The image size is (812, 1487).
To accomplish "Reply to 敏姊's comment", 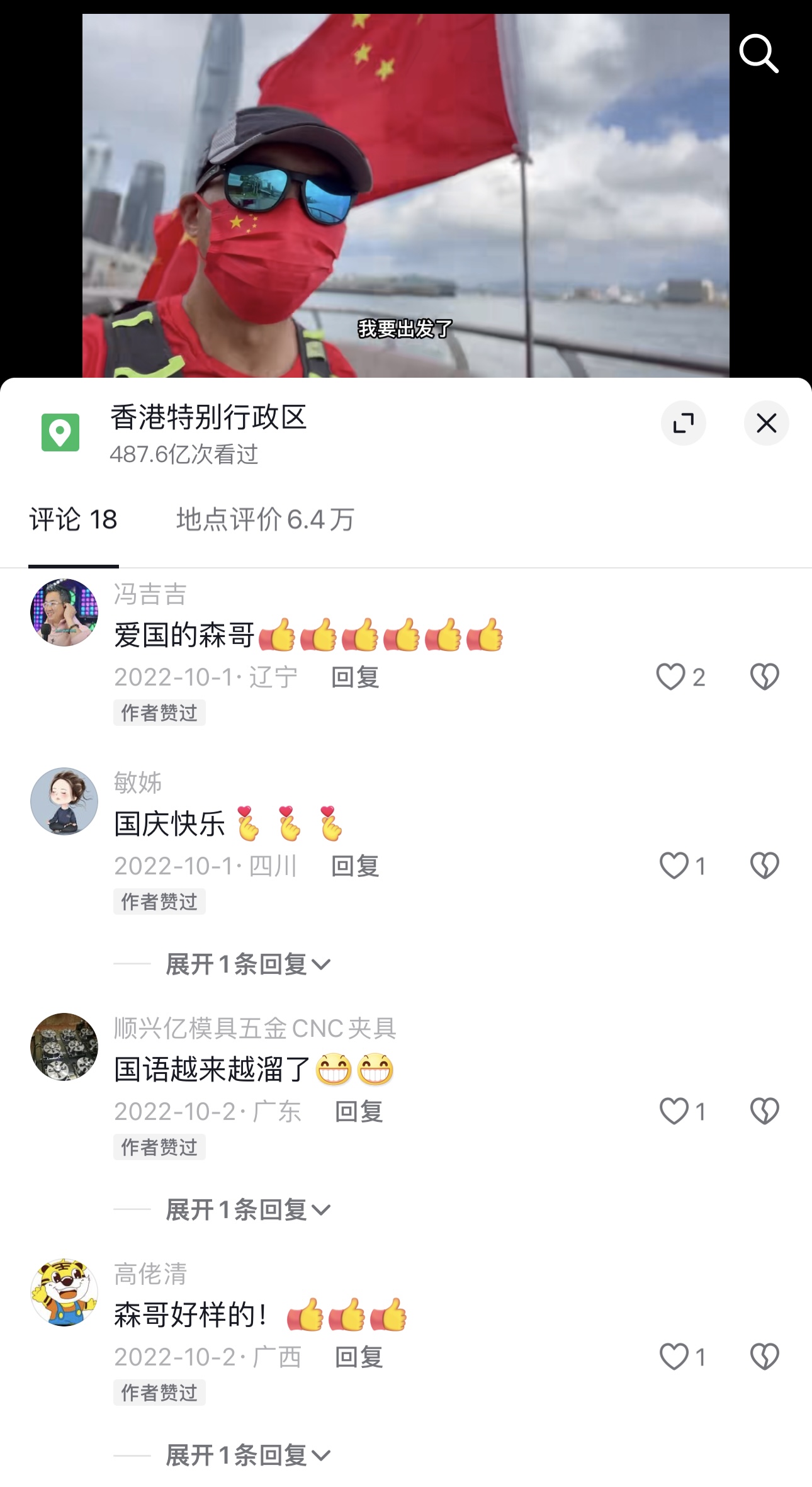I will (355, 866).
